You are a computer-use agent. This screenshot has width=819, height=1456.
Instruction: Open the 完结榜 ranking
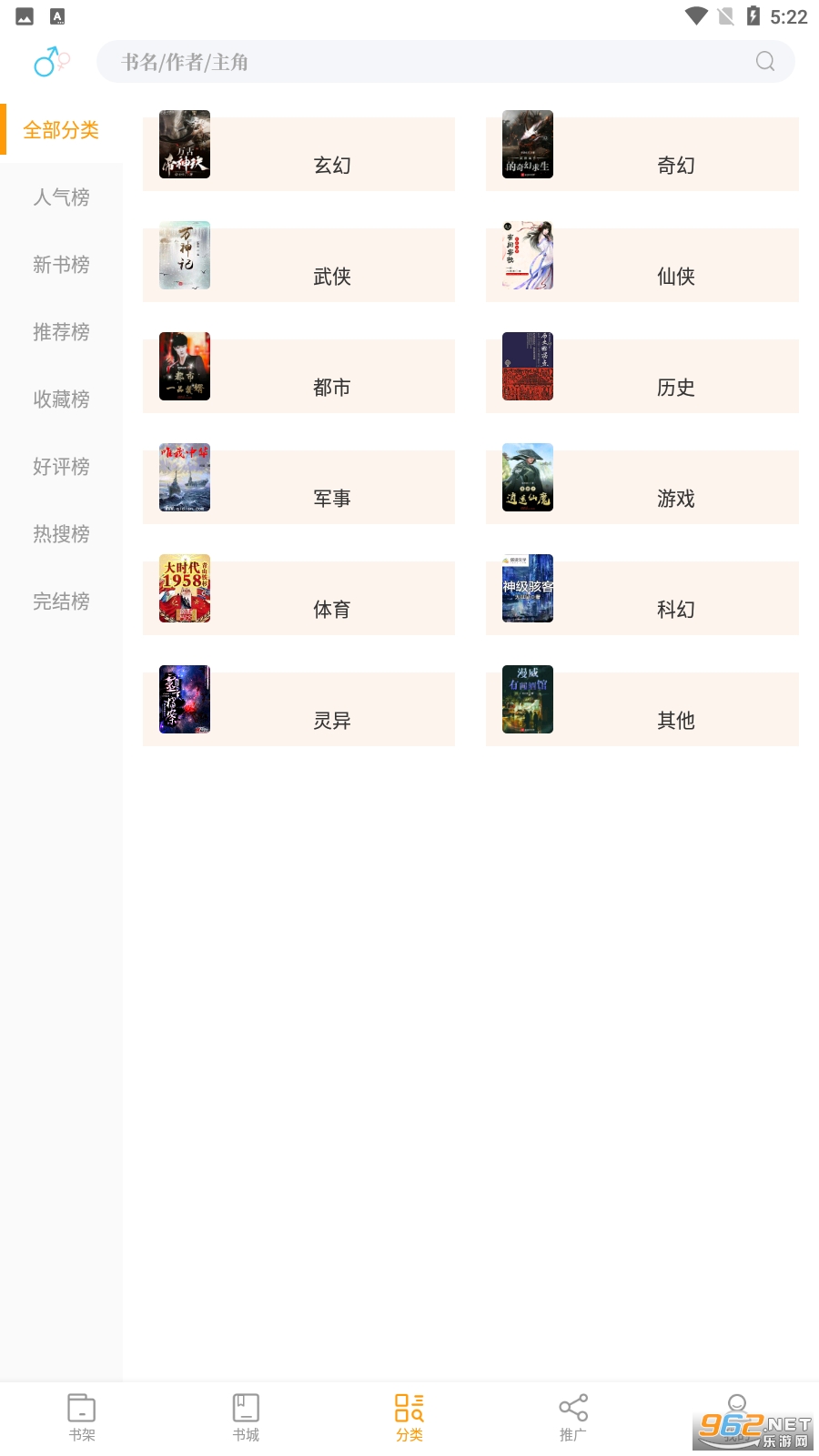pyautogui.click(x=61, y=602)
